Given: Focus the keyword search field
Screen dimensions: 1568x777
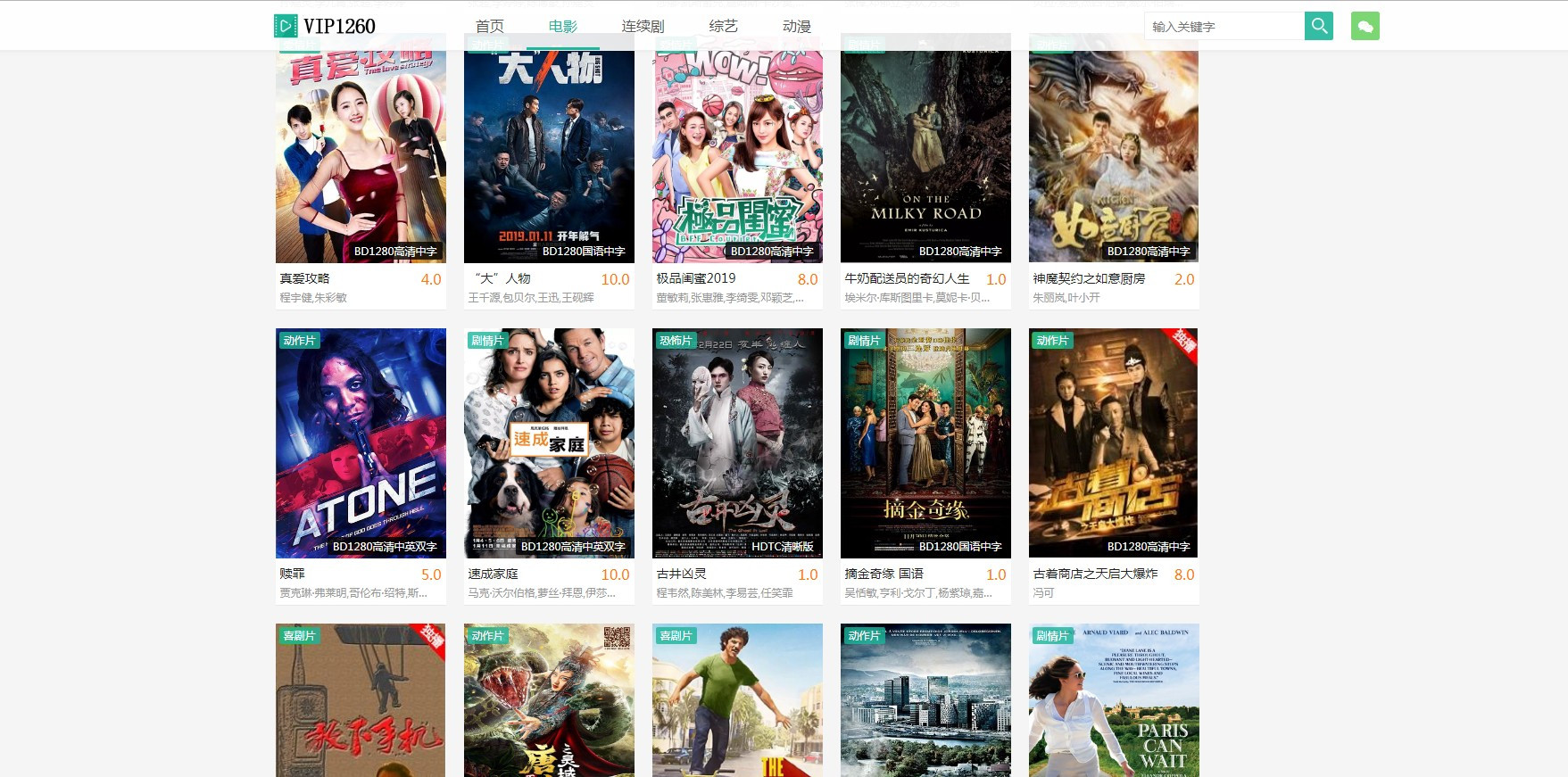Looking at the screenshot, I should (x=1224, y=27).
